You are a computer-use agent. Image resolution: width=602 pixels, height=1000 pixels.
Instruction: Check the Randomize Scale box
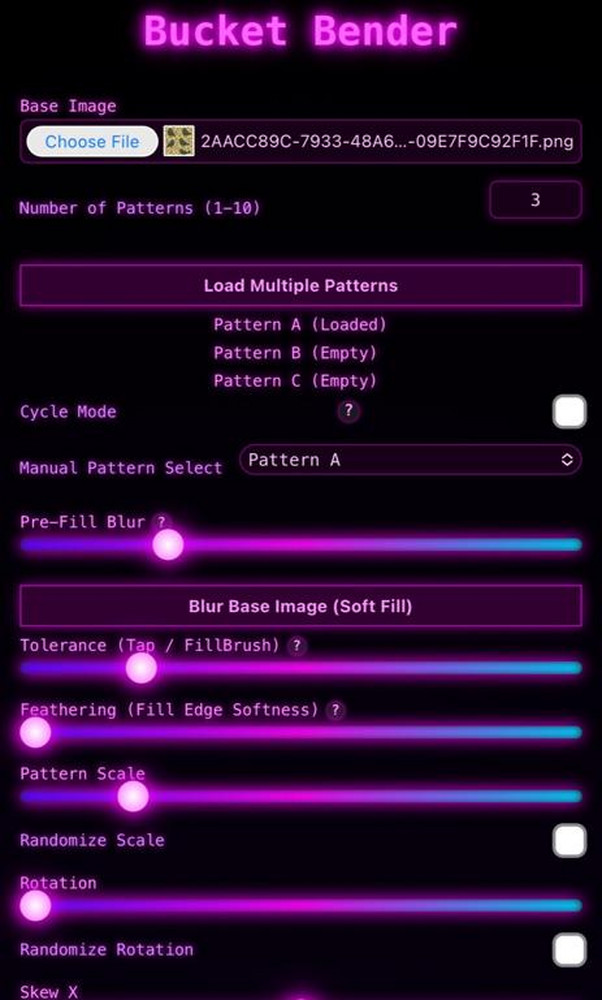(569, 841)
